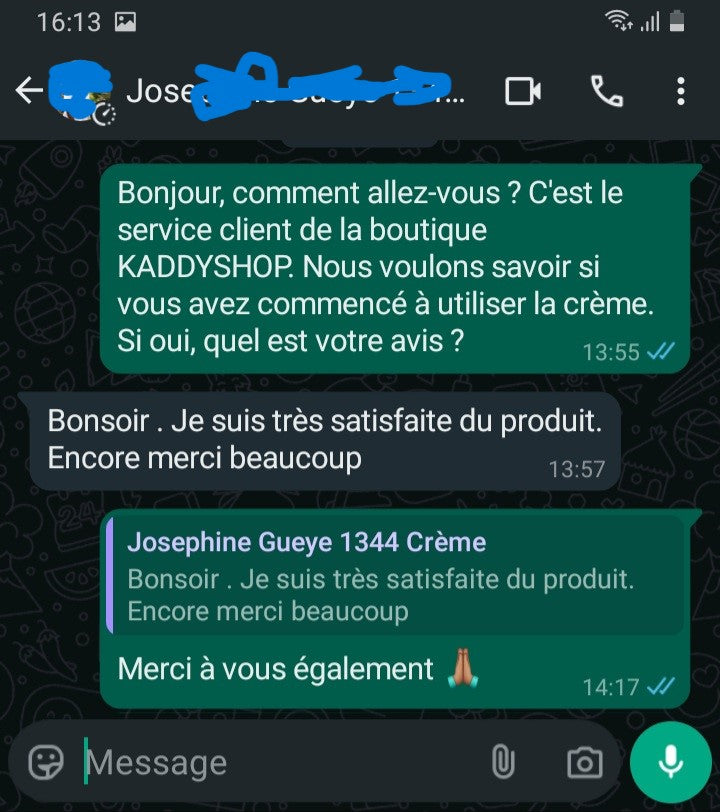Start a video call
The height and width of the screenshot is (812, 720).
[x=522, y=92]
